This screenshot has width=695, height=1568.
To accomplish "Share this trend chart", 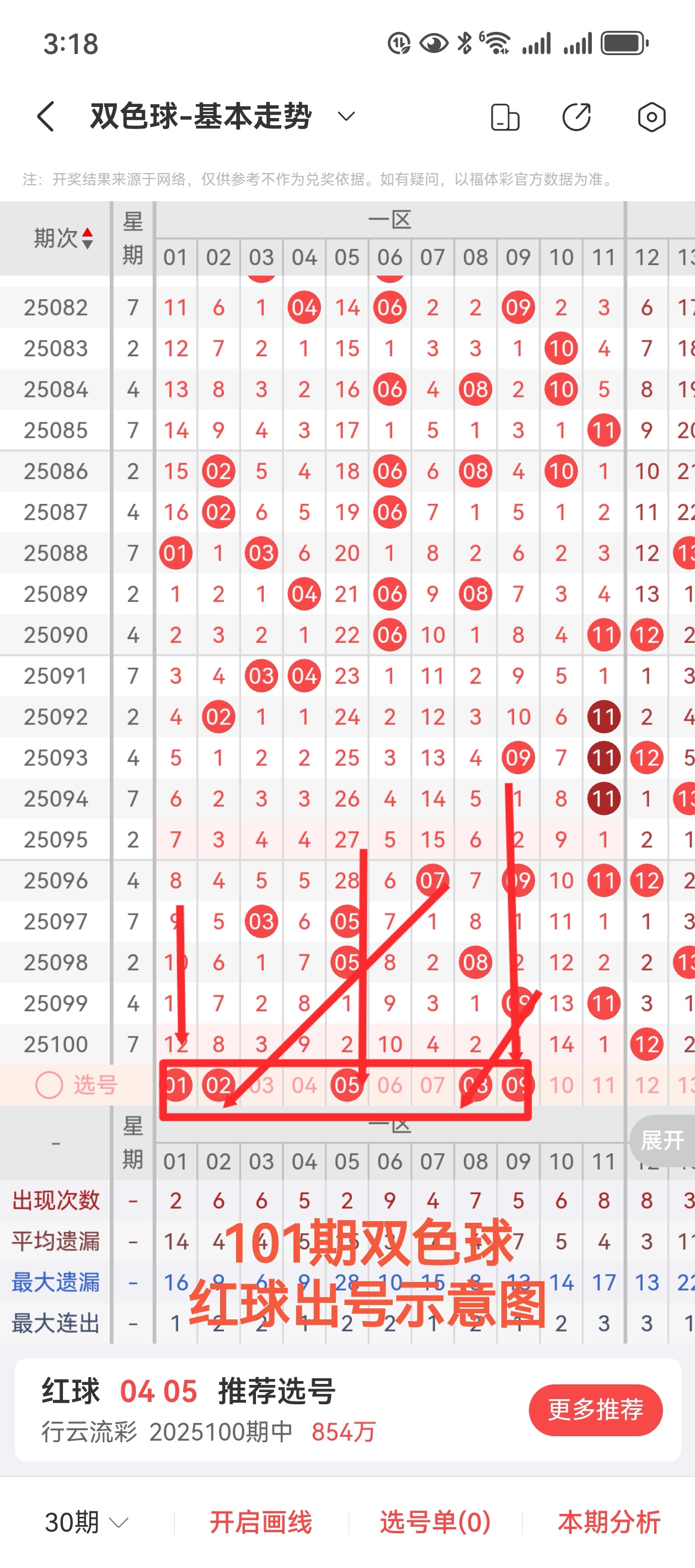I will (576, 117).
